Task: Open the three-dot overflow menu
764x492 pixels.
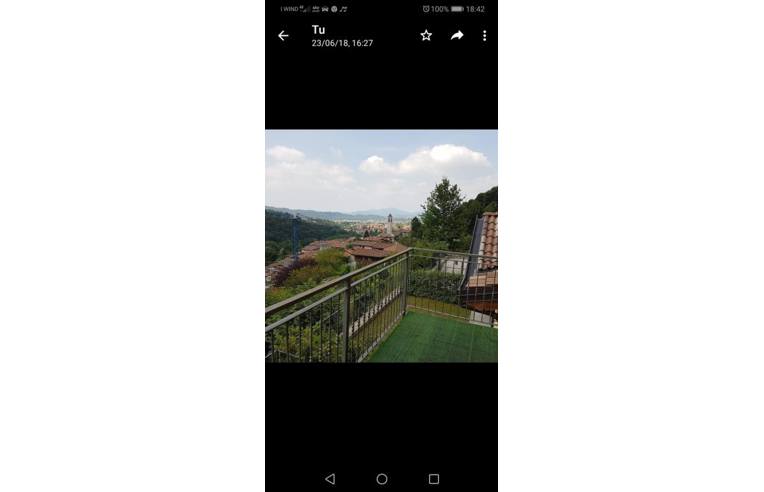Action: [x=485, y=35]
